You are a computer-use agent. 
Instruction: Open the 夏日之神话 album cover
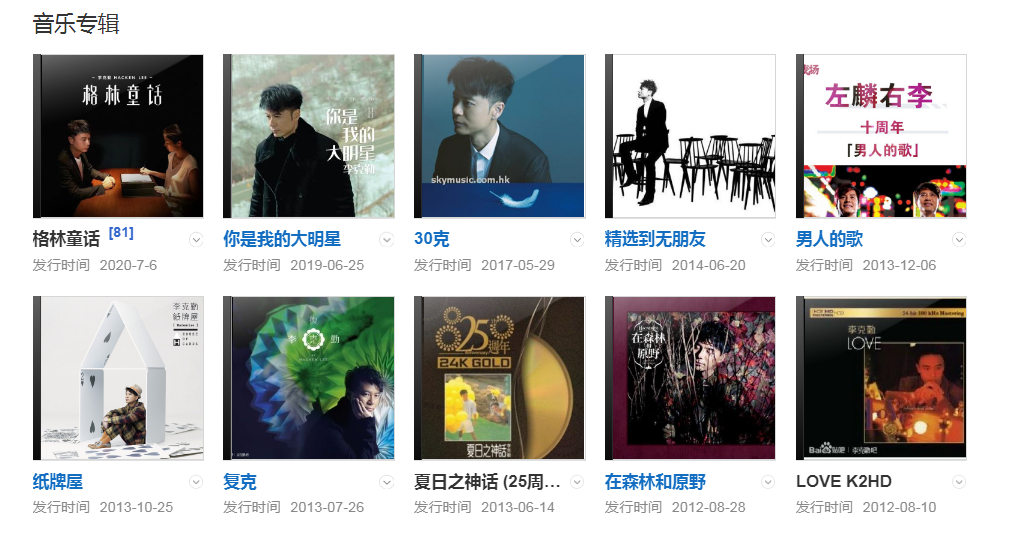499,378
